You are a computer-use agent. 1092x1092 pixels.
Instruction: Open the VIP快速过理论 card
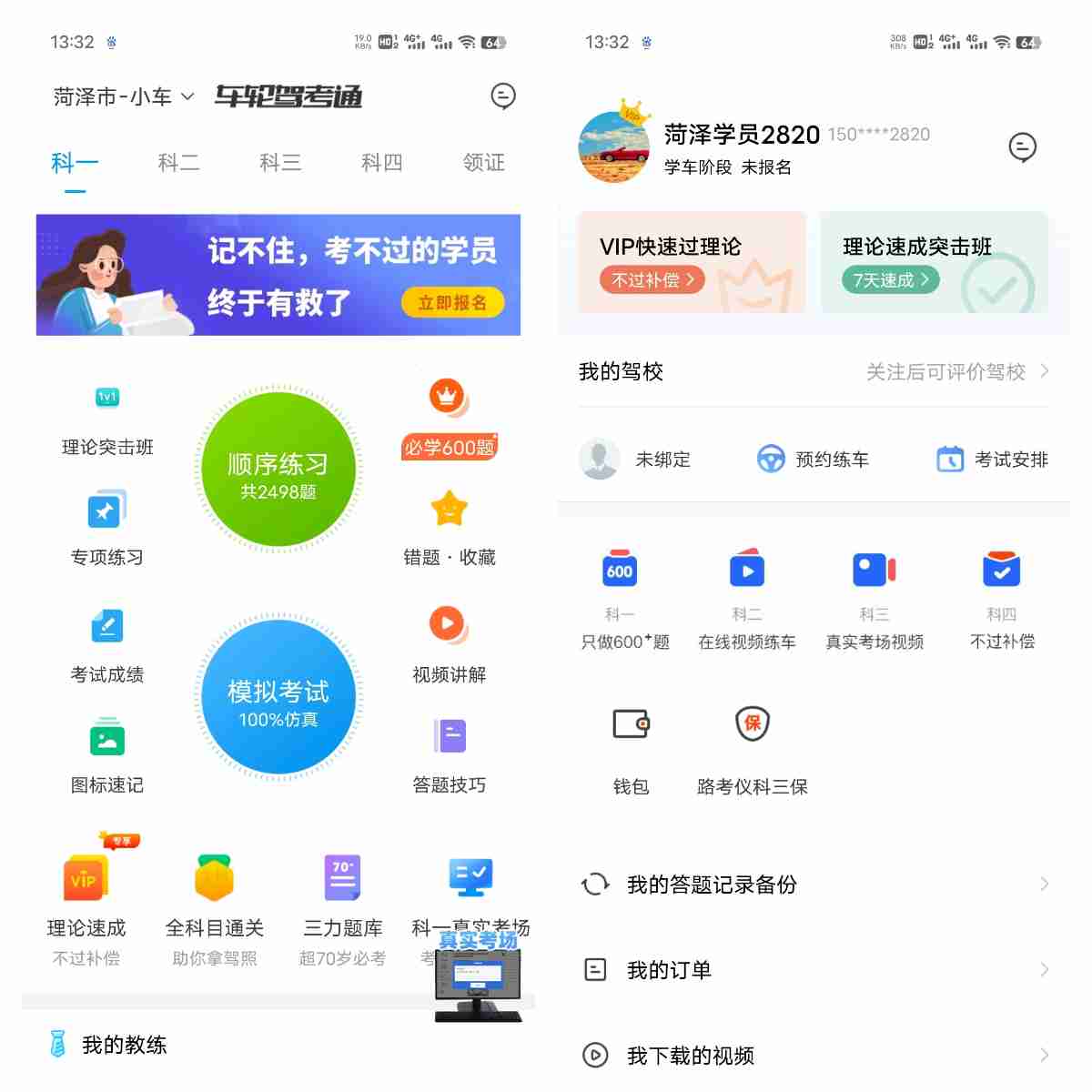692,262
